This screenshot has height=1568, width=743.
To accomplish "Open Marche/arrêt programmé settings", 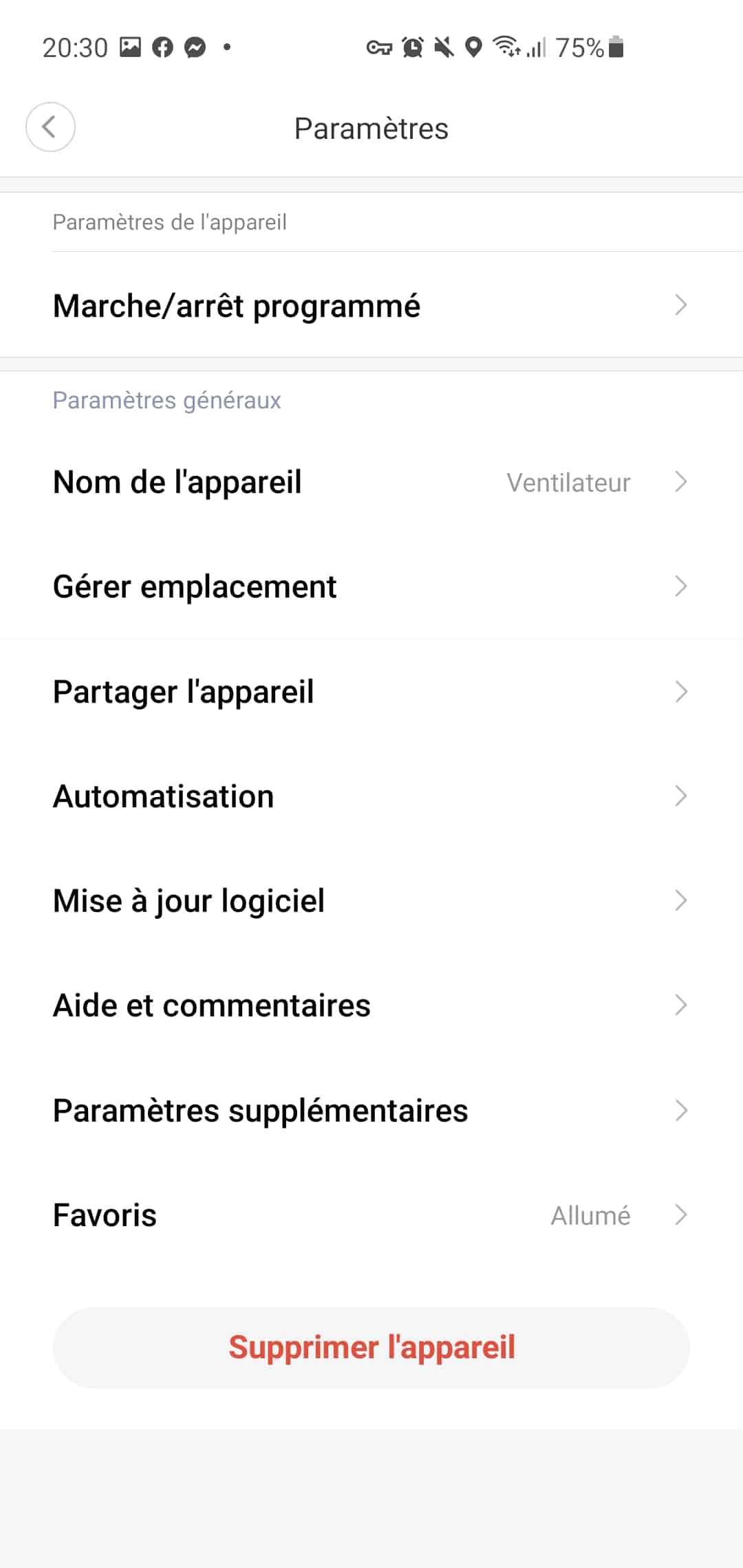I will [371, 305].
